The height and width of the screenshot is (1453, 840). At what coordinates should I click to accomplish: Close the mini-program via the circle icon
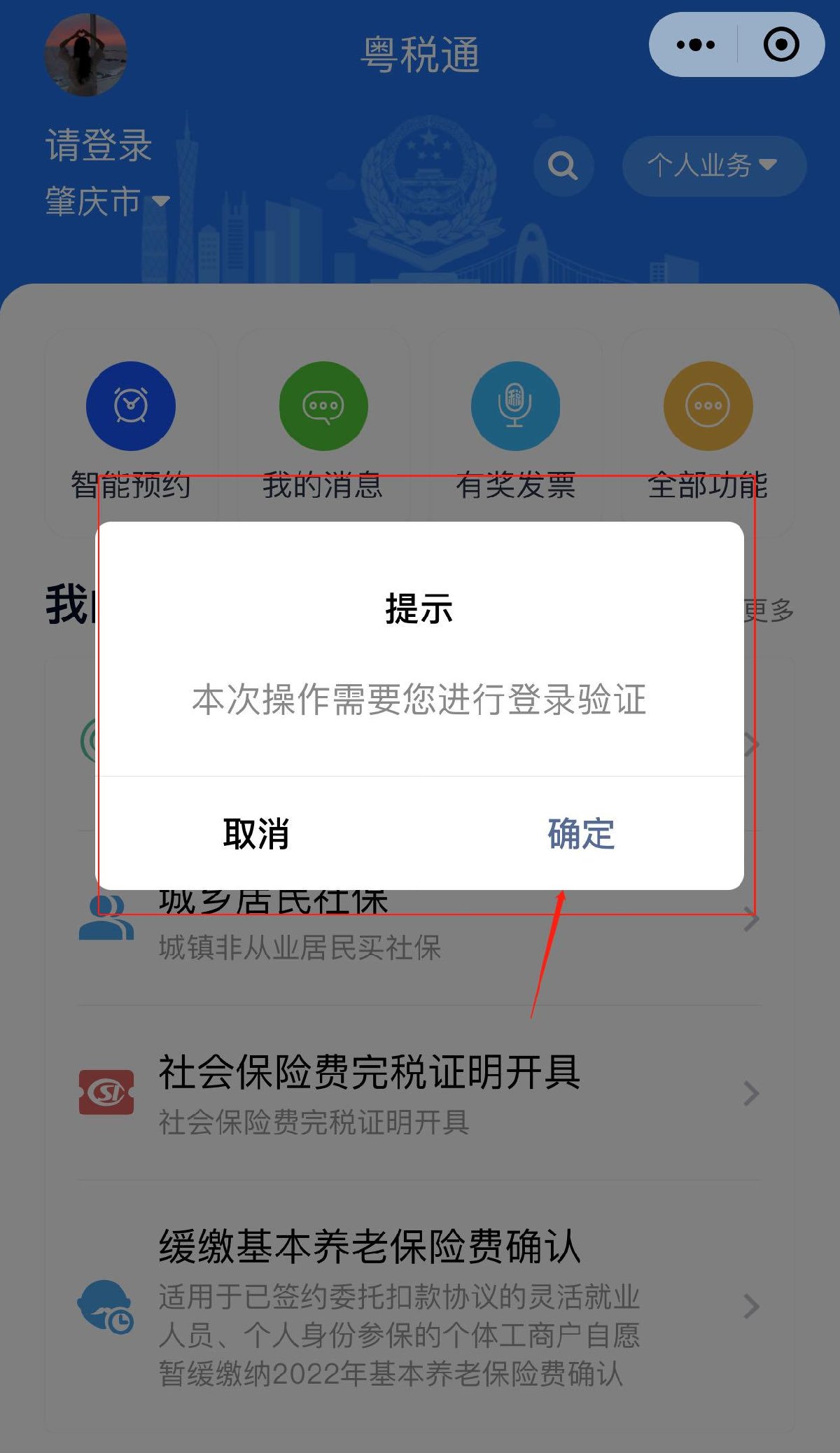click(781, 45)
